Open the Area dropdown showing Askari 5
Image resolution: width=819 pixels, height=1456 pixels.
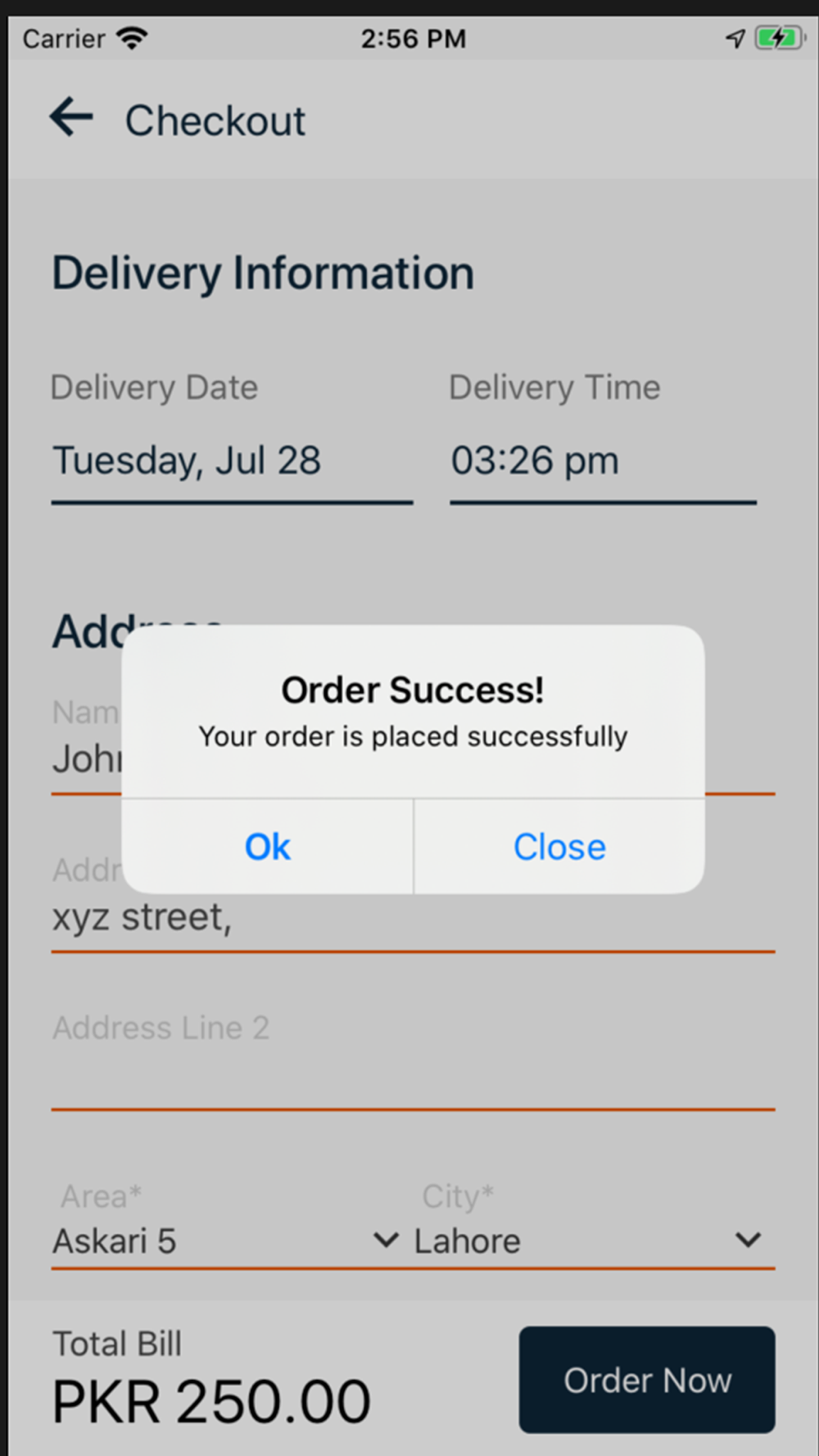(x=227, y=1241)
